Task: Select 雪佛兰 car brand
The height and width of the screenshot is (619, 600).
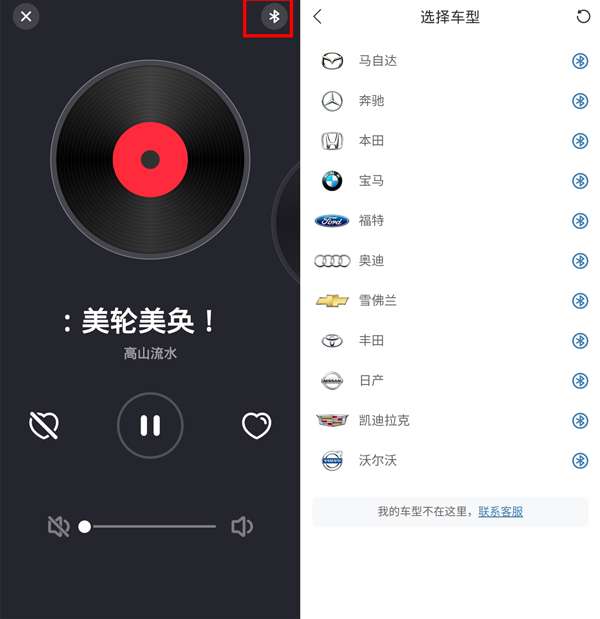Action: pos(378,301)
